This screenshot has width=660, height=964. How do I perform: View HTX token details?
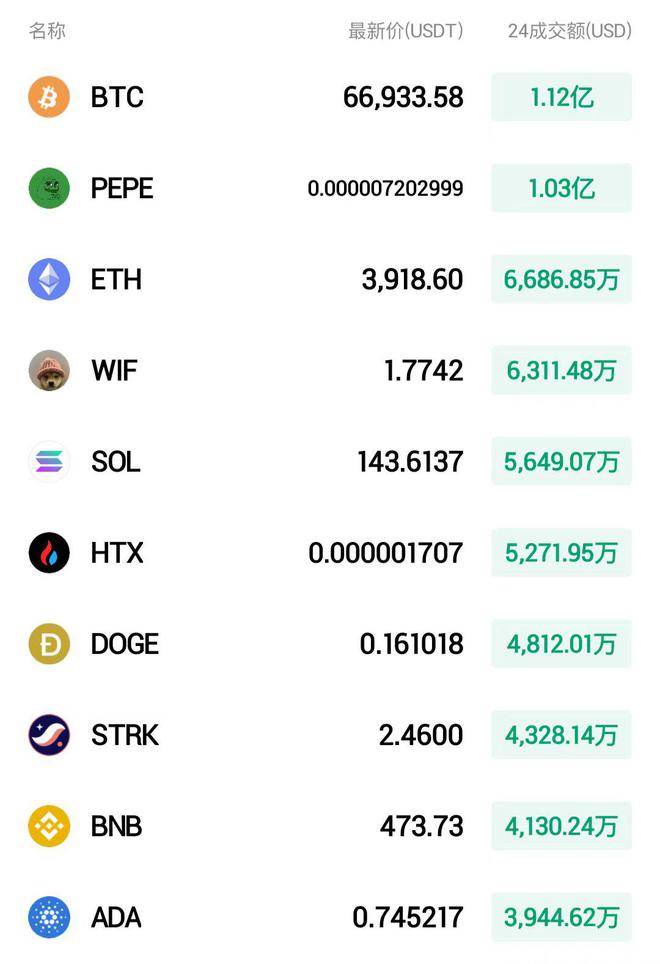coord(117,553)
